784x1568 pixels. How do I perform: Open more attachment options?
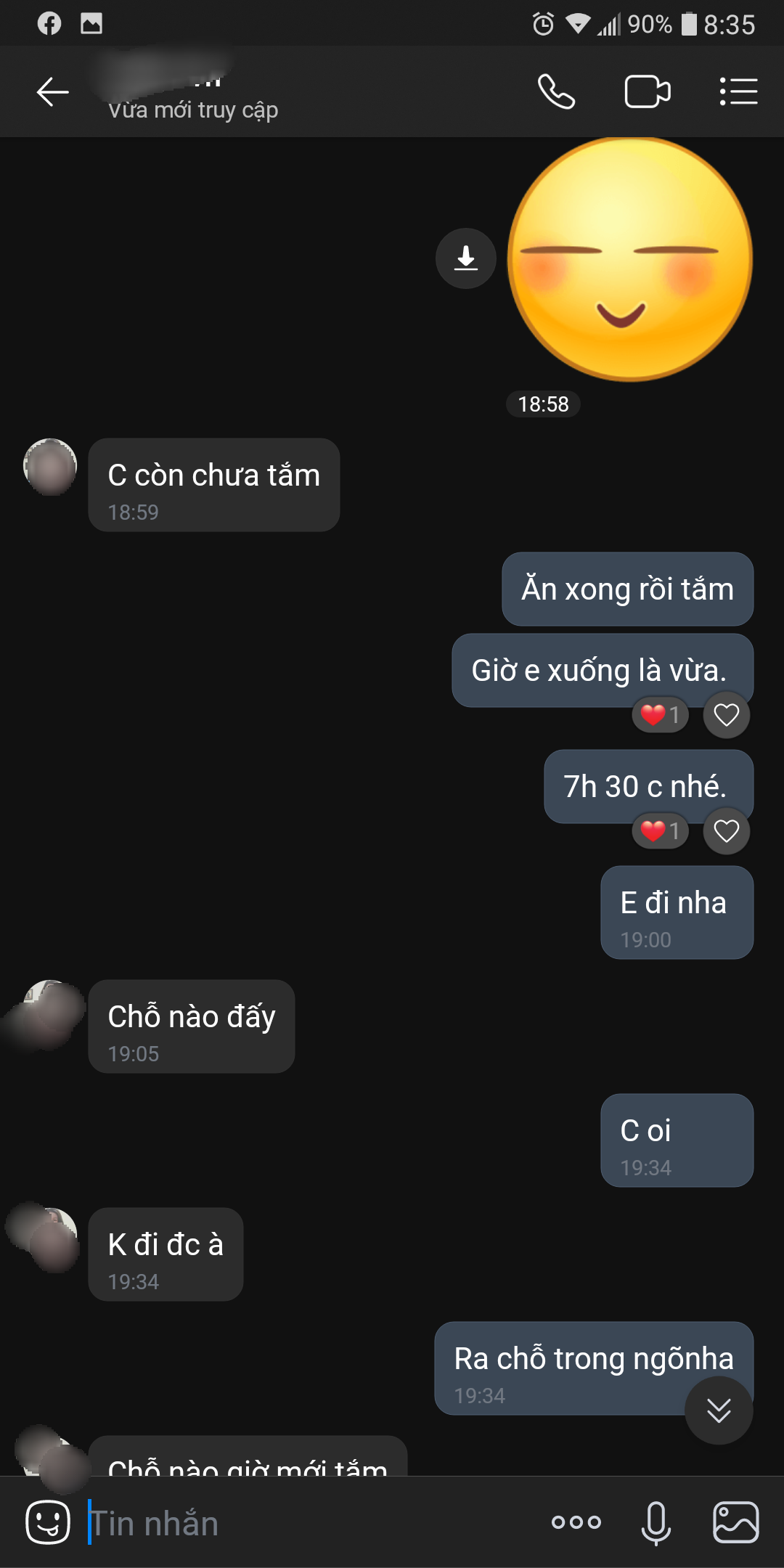point(576,1522)
